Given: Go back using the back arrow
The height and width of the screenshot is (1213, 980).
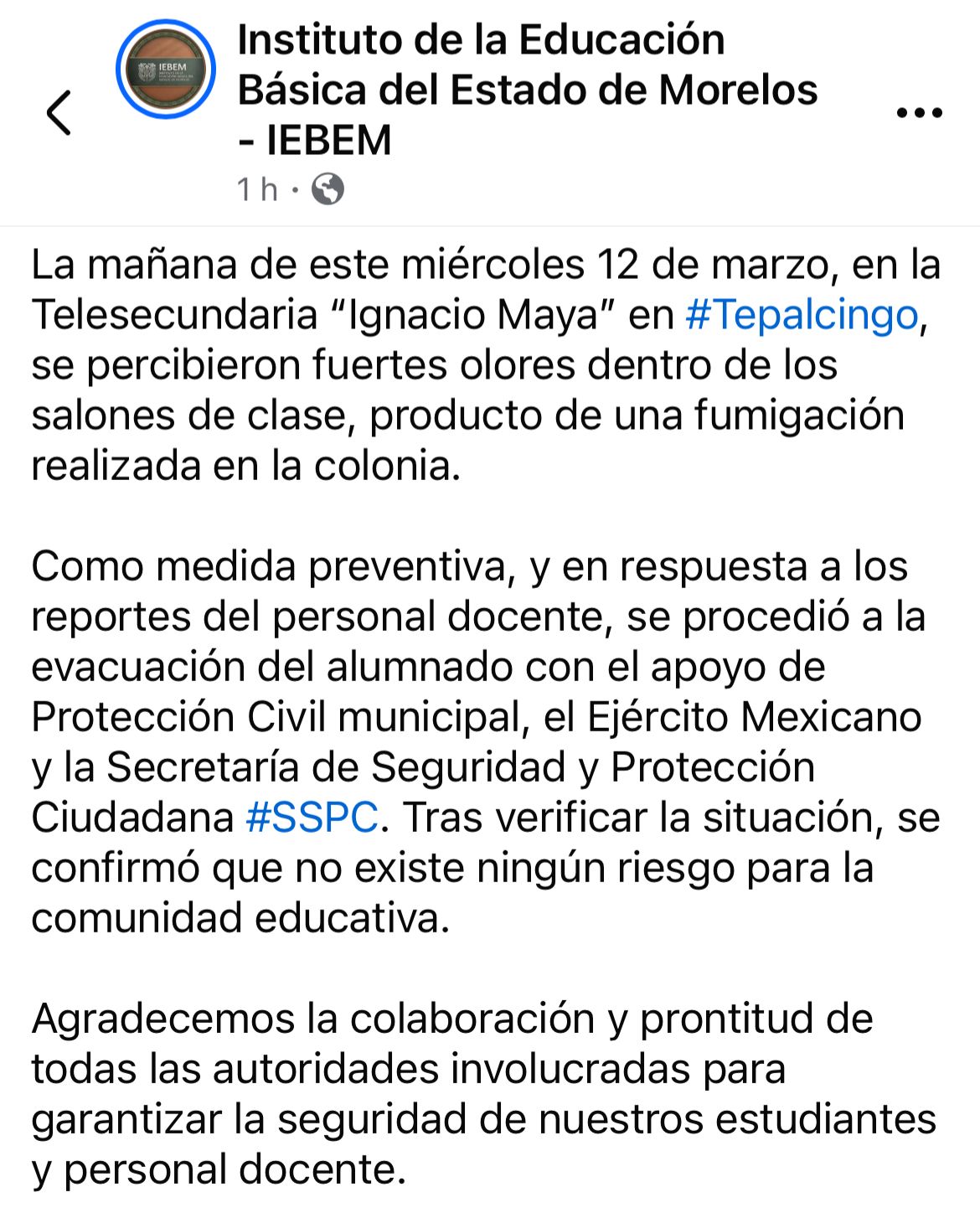Looking at the screenshot, I should tap(59, 112).
